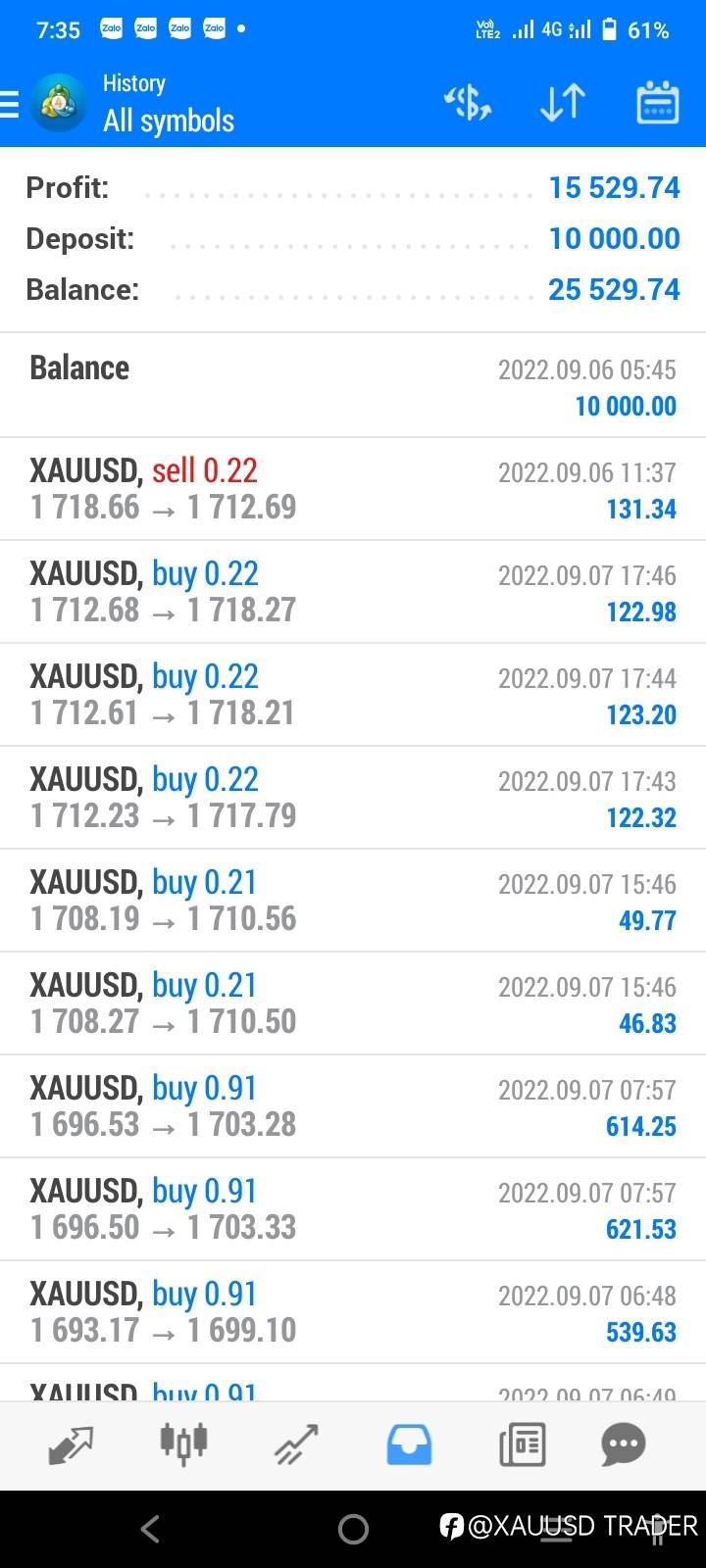Open the calendar date range picker
The width and height of the screenshot is (706, 1568).
click(x=657, y=103)
